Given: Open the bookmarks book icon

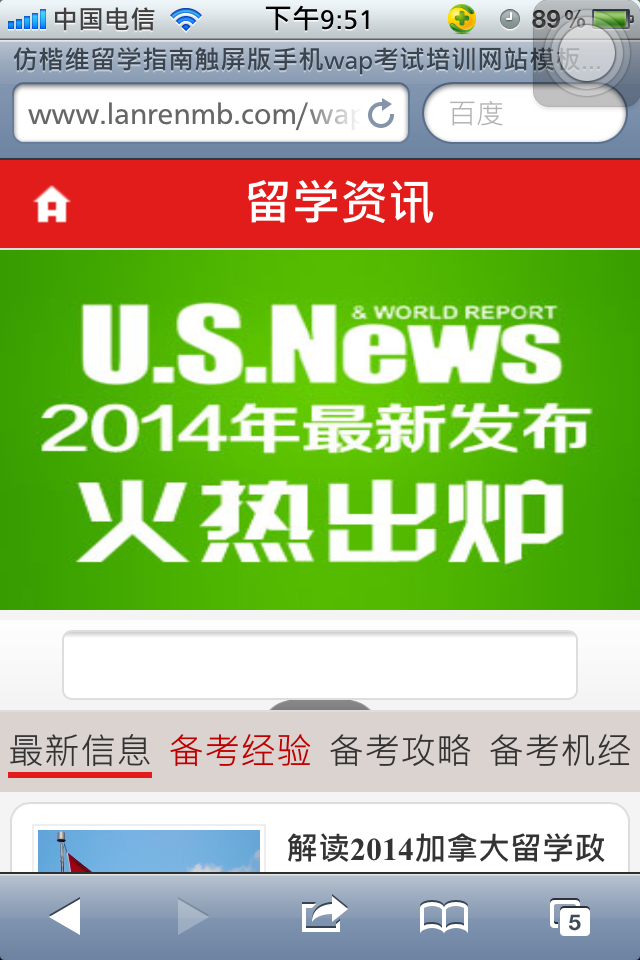Looking at the screenshot, I should click(443, 916).
